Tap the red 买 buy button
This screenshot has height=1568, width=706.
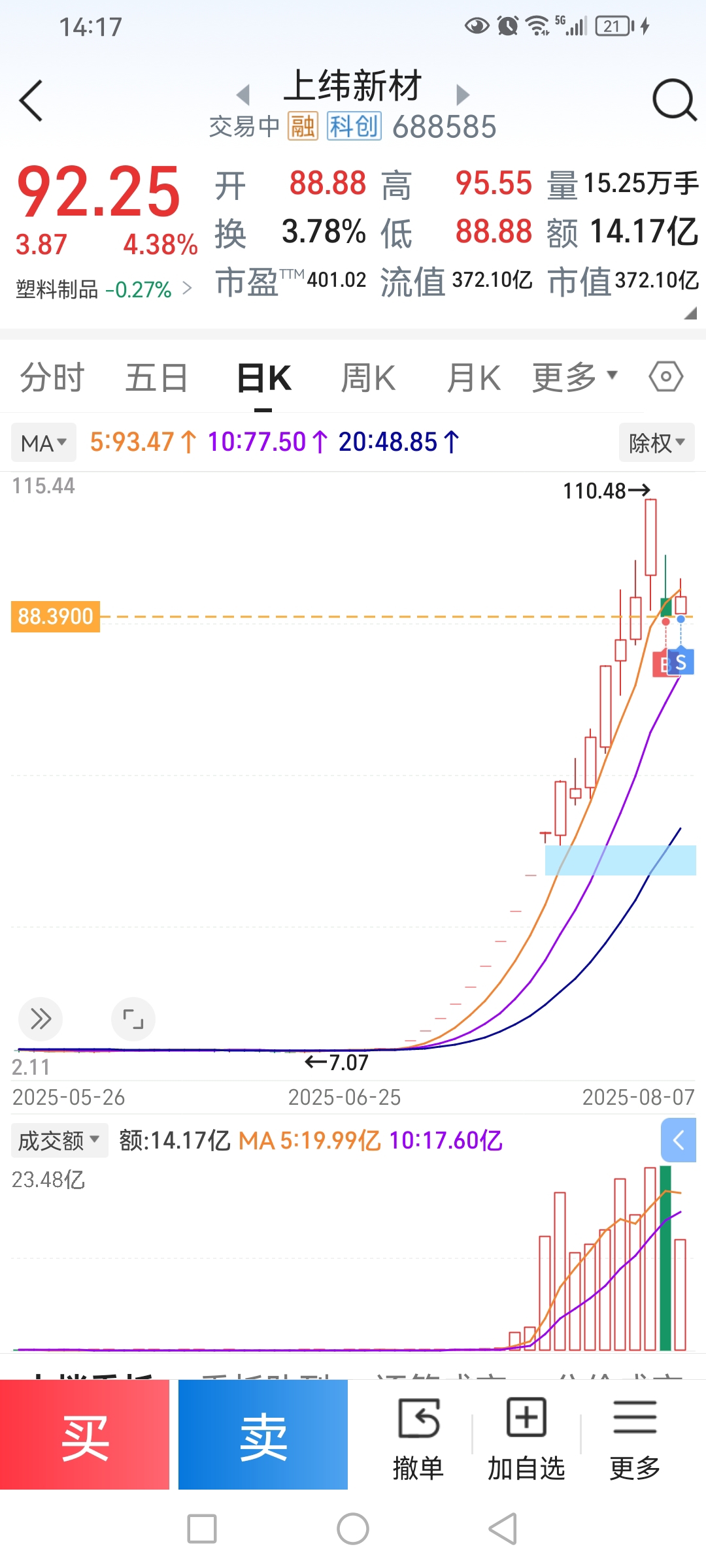click(x=85, y=1437)
